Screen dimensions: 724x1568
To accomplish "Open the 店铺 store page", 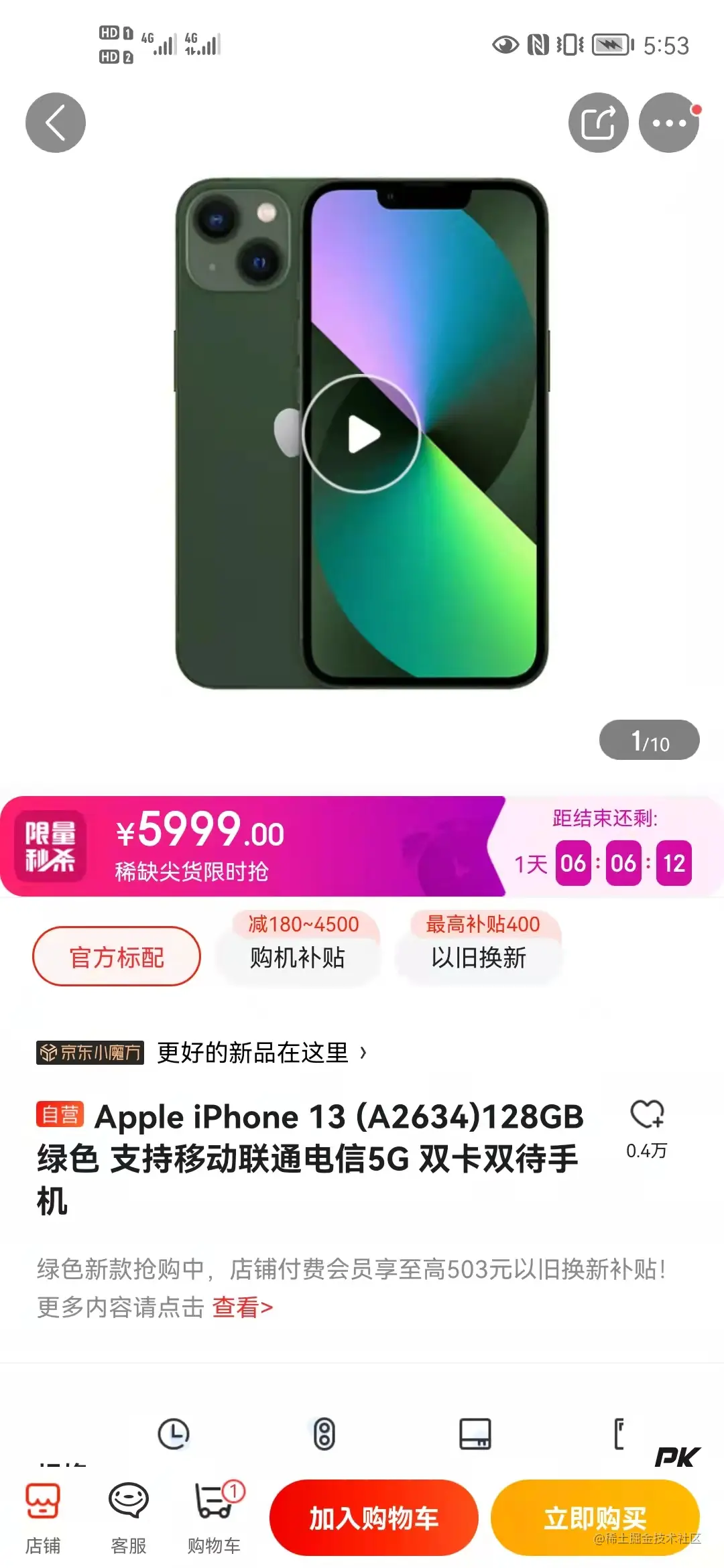I will (43, 1517).
